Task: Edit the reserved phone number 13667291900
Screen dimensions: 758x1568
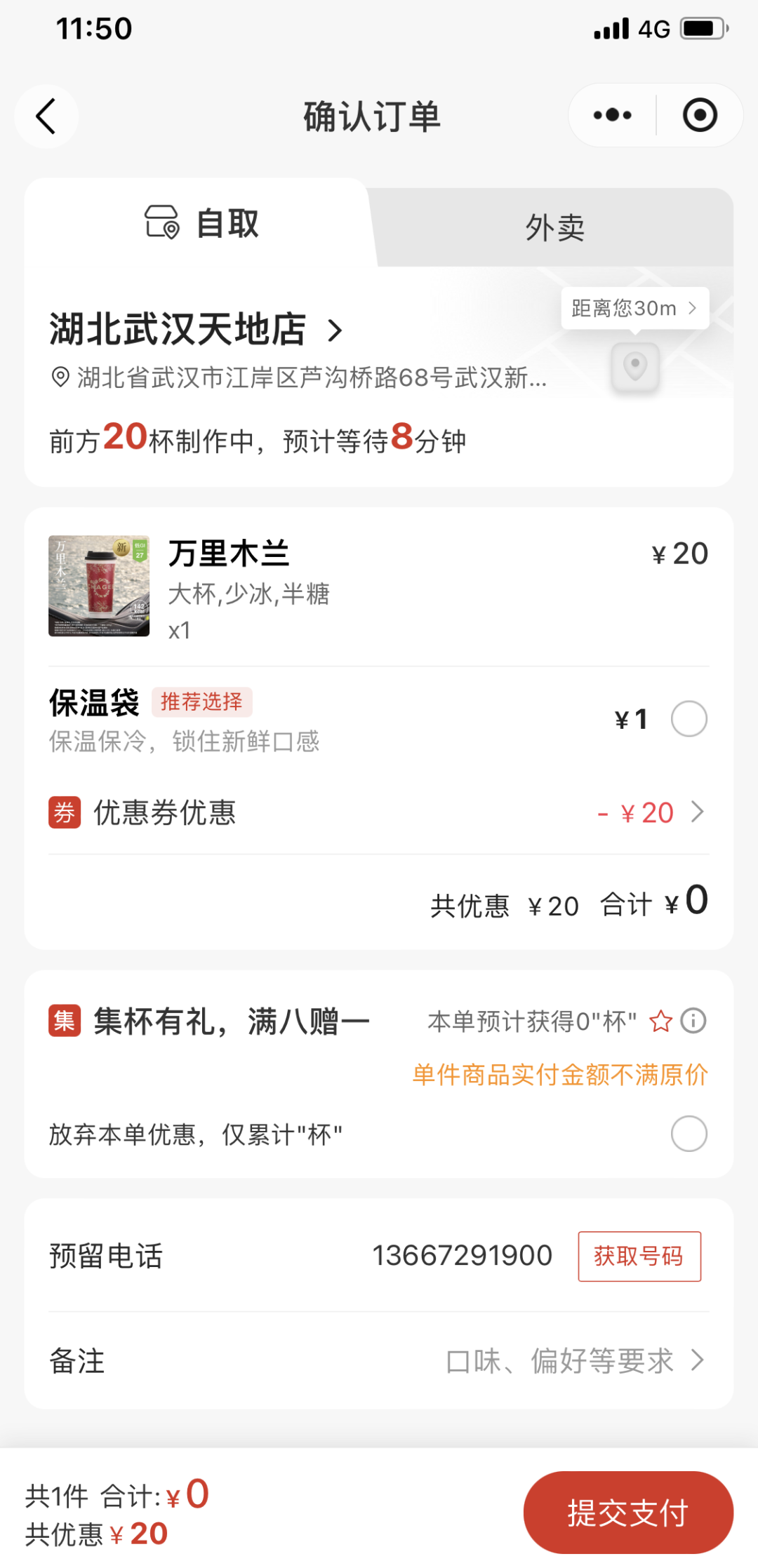Action: coord(462,1256)
